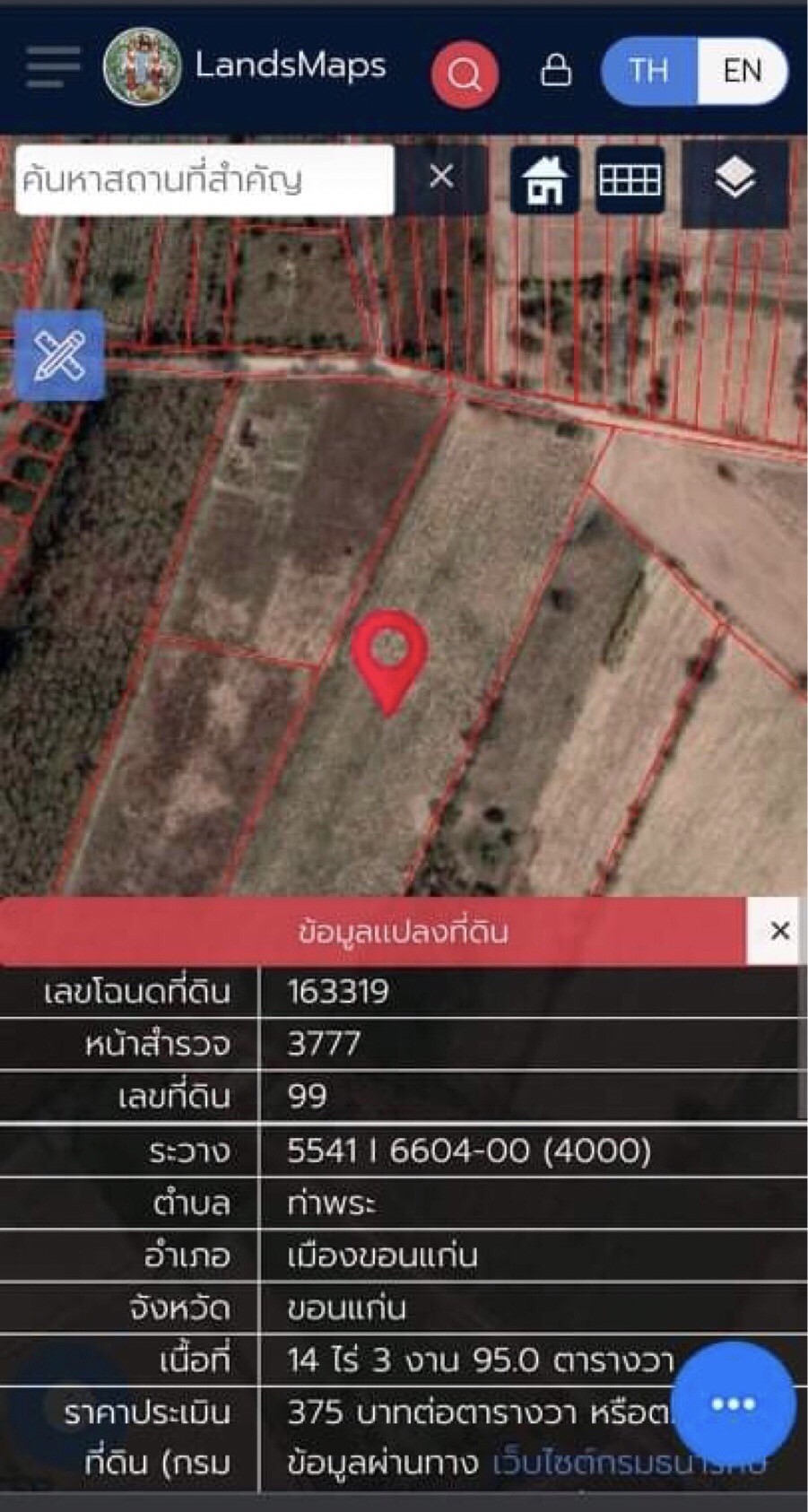Open the lock login icon
This screenshot has height=1512, width=808.
tap(556, 69)
